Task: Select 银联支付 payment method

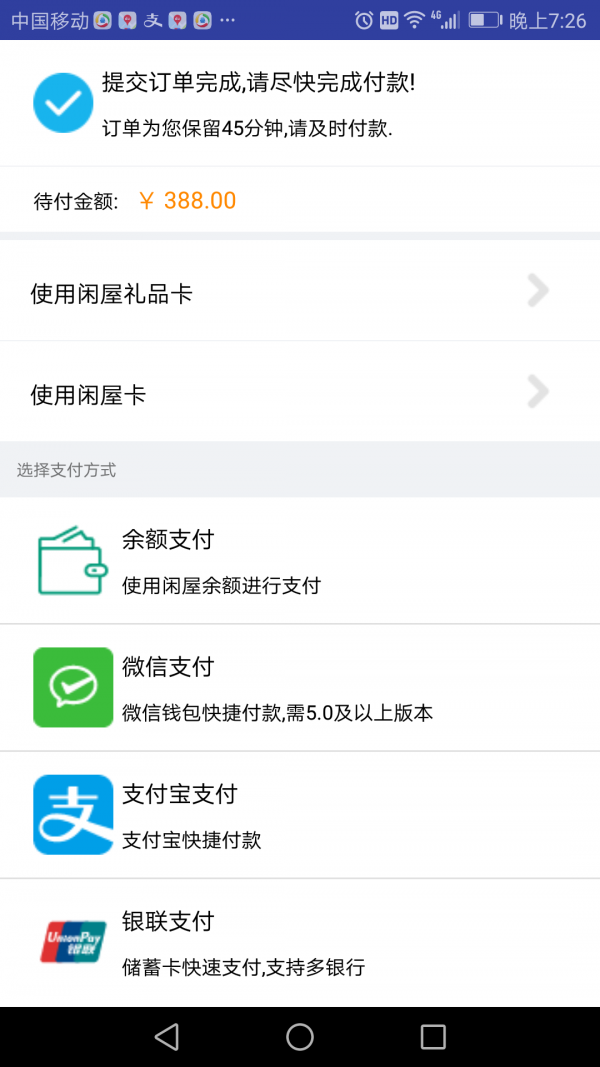Action: click(300, 942)
